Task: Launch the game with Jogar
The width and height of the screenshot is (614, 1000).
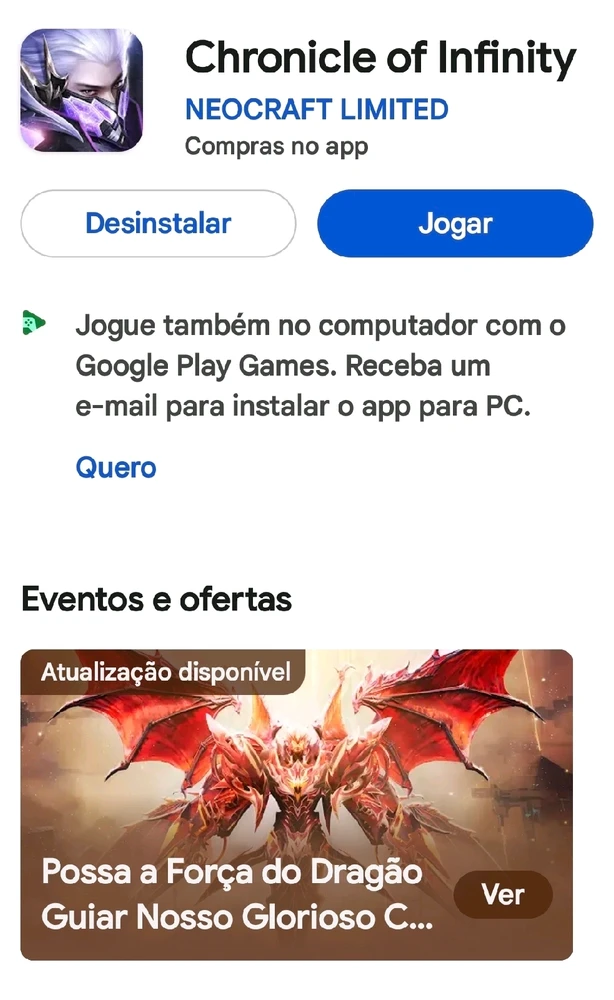Action: 455,223
